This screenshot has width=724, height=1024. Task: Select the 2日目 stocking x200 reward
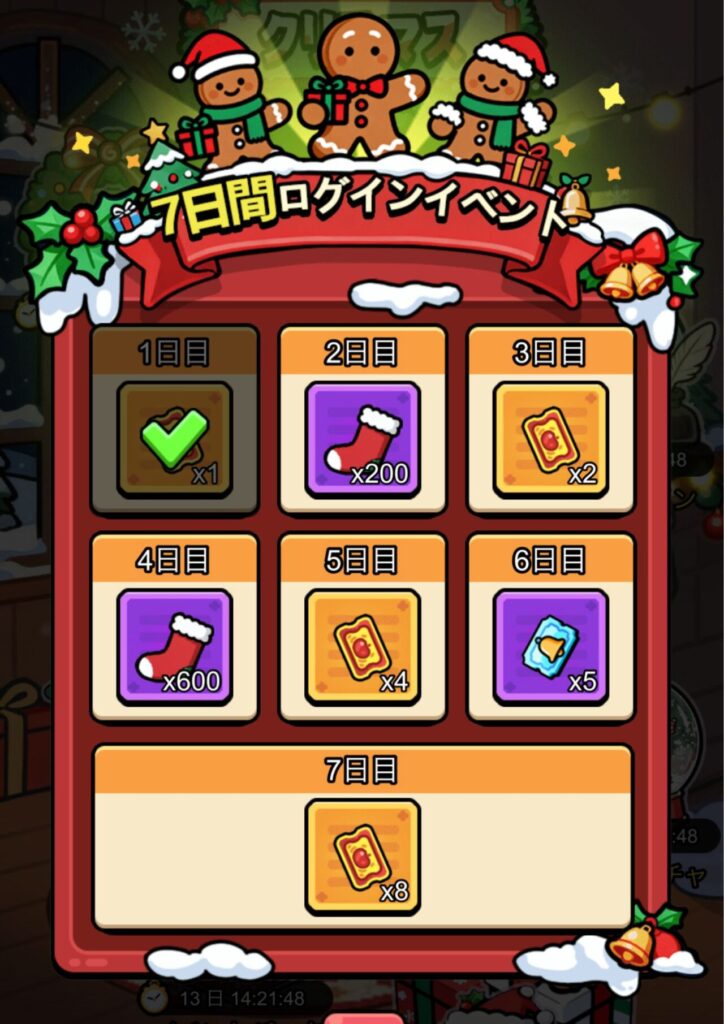(363, 439)
